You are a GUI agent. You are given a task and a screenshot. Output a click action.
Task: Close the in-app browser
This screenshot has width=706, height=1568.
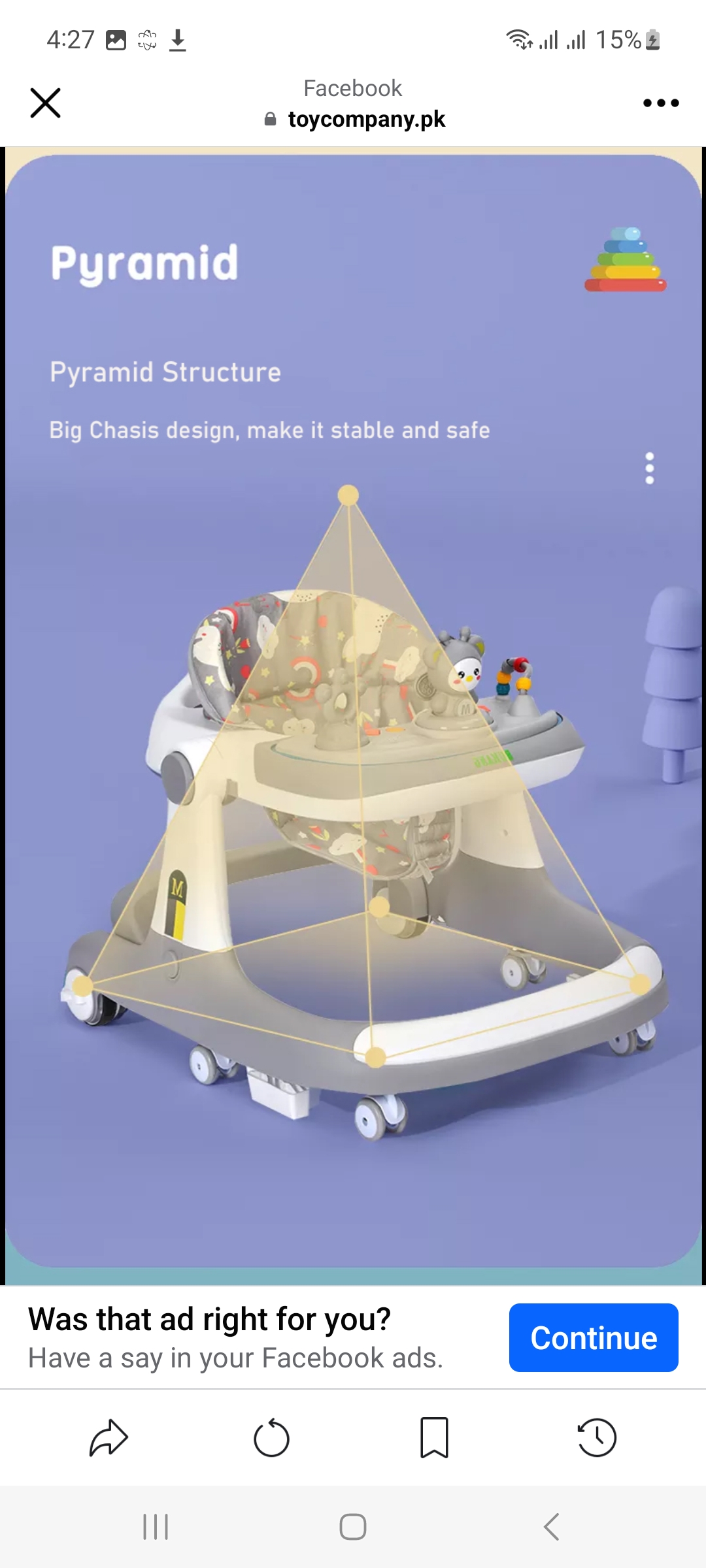(x=45, y=103)
